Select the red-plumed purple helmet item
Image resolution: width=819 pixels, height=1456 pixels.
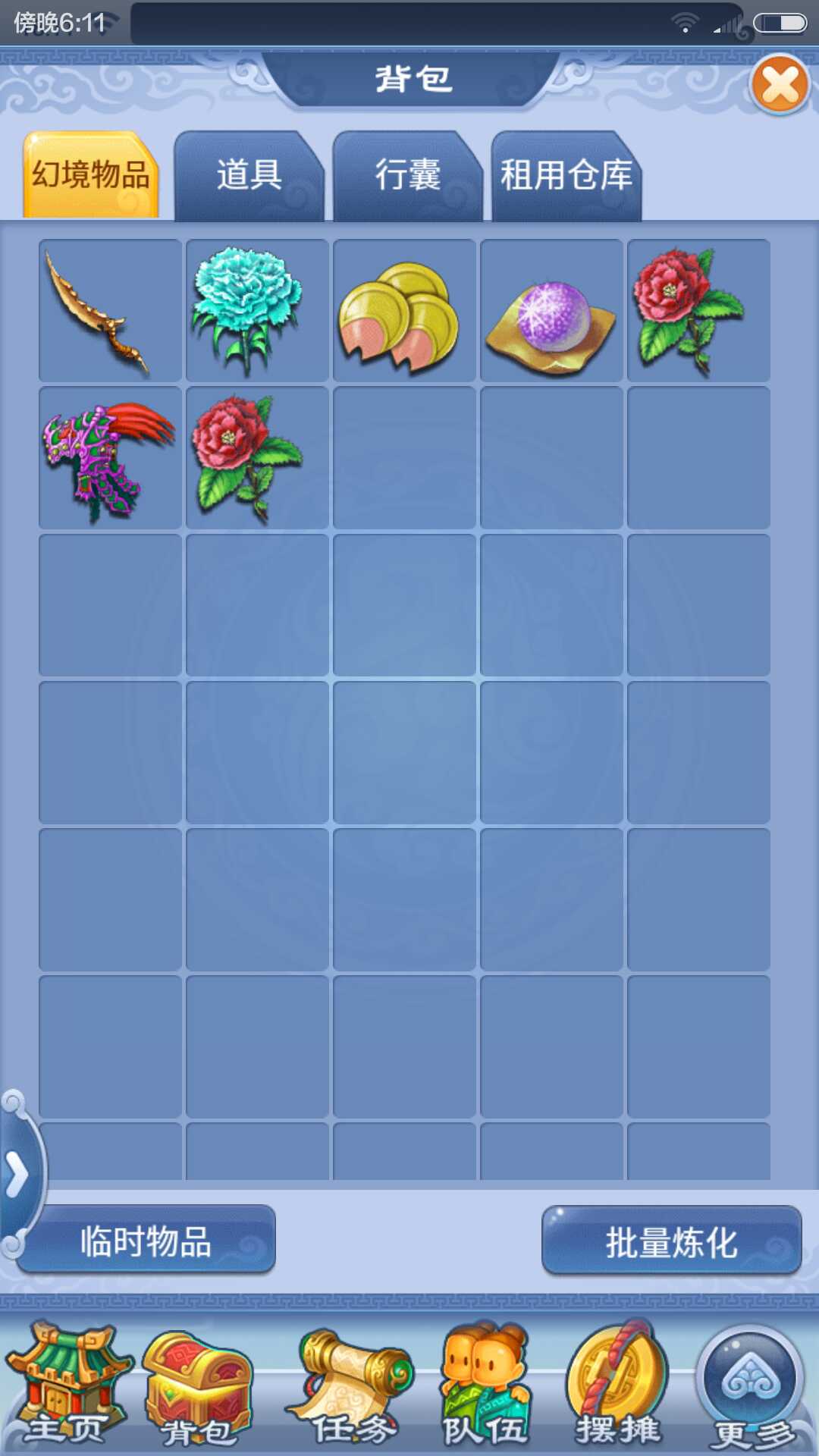click(x=110, y=458)
